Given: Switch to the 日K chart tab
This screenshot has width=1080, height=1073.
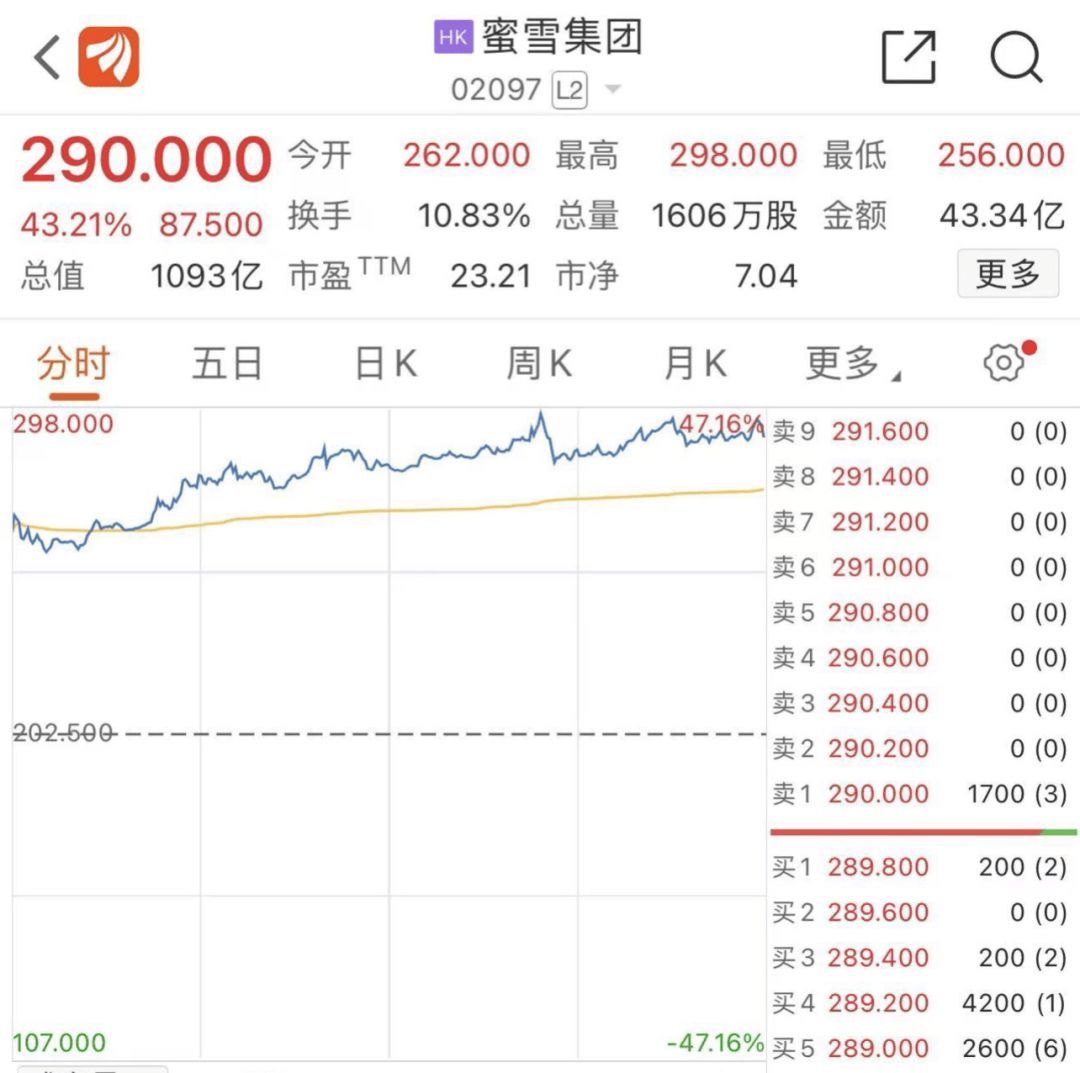Looking at the screenshot, I should point(385,365).
